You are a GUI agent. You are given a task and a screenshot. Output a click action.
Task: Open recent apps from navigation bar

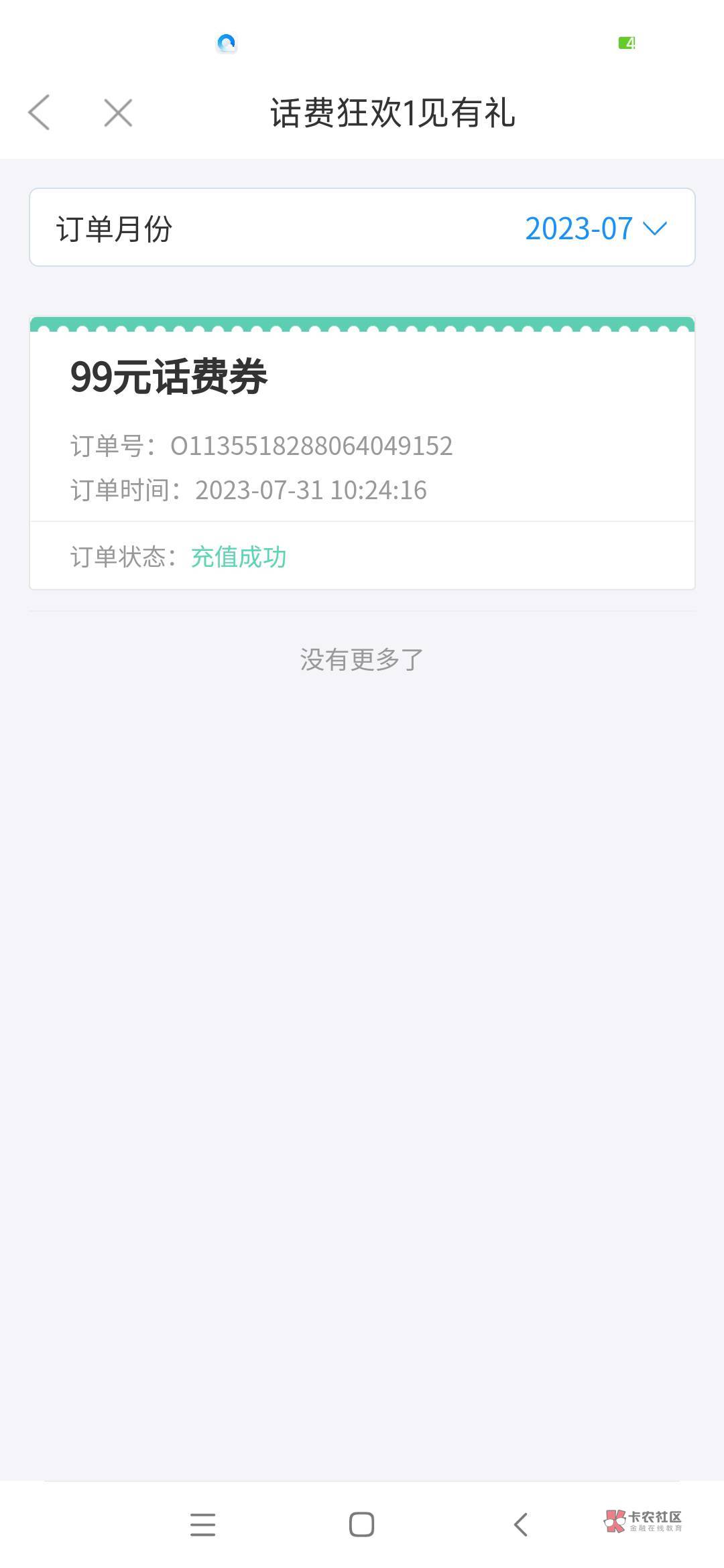202,1524
